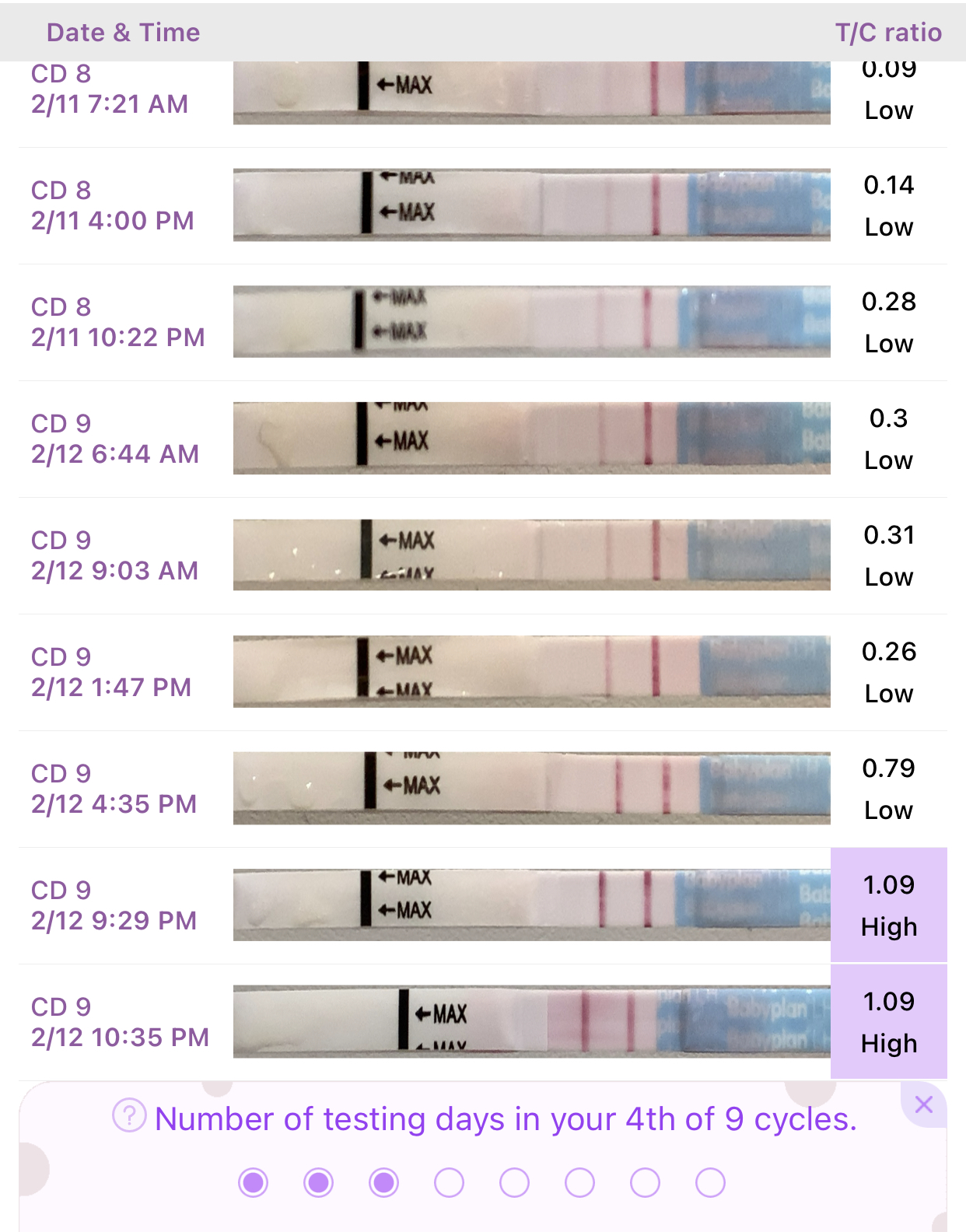The height and width of the screenshot is (1232, 966).
Task: Open the 2/12 4:35 PM test entry
Action: tap(482, 789)
